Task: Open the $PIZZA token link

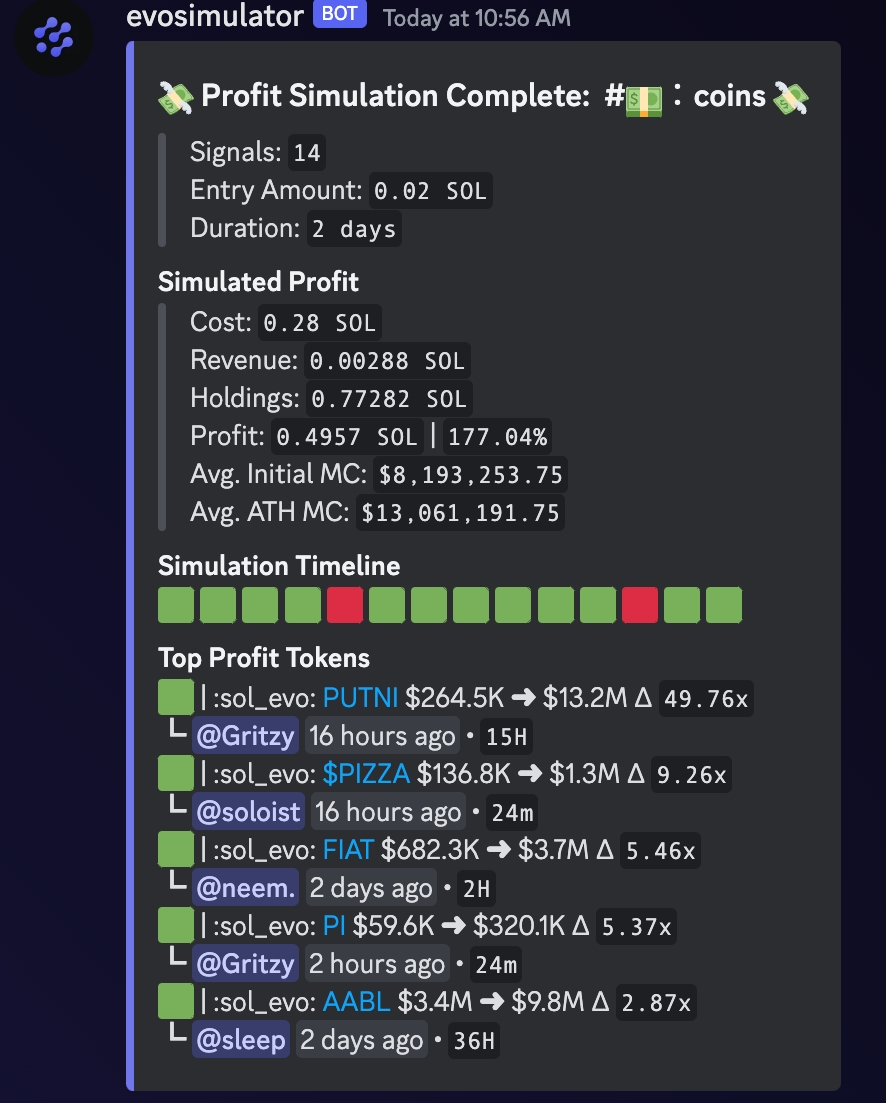Action: 366,773
